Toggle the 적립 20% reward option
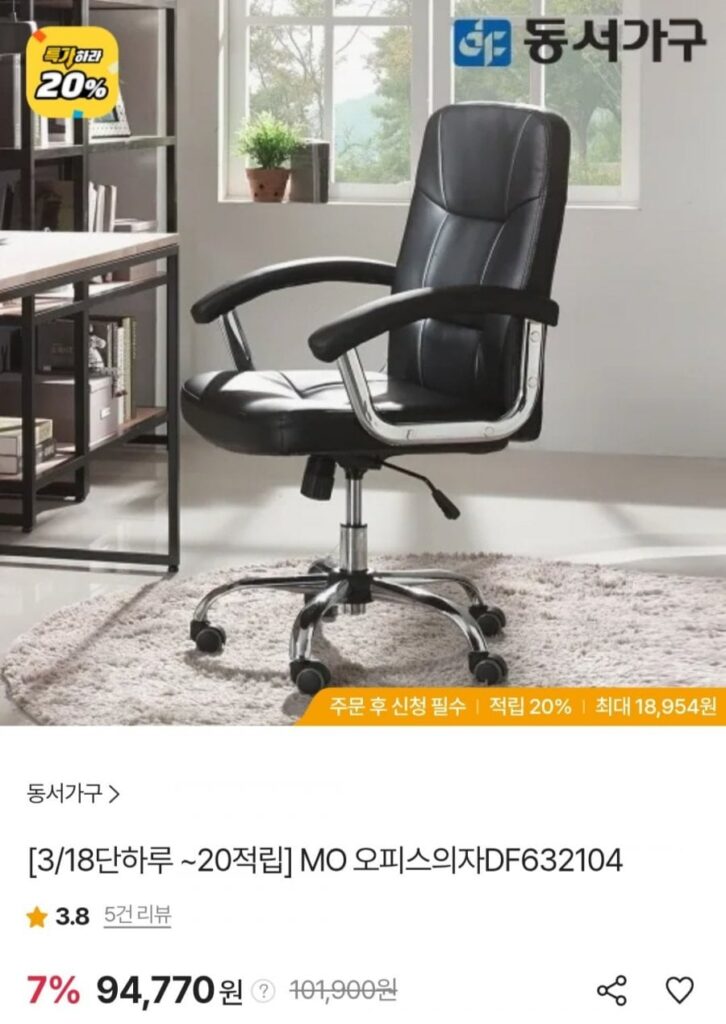Image resolution: width=726 pixels, height=1024 pixels. tap(526, 705)
